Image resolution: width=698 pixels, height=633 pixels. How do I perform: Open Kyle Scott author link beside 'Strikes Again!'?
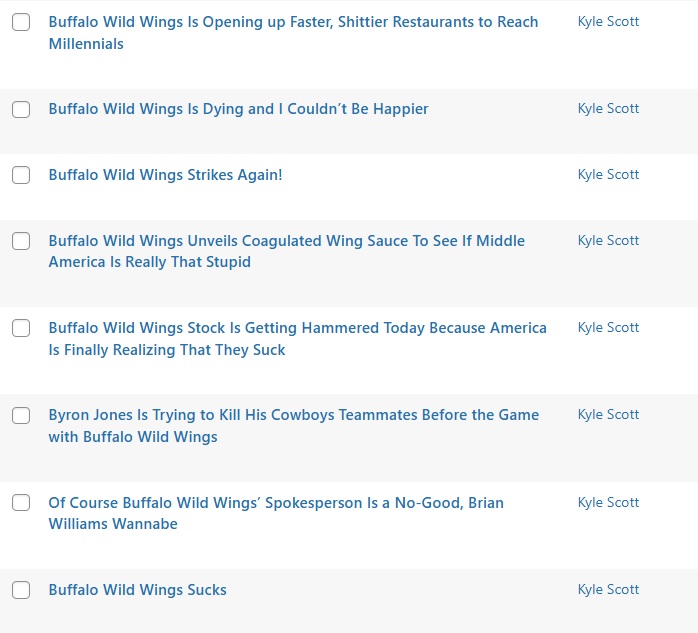pyautogui.click(x=608, y=175)
